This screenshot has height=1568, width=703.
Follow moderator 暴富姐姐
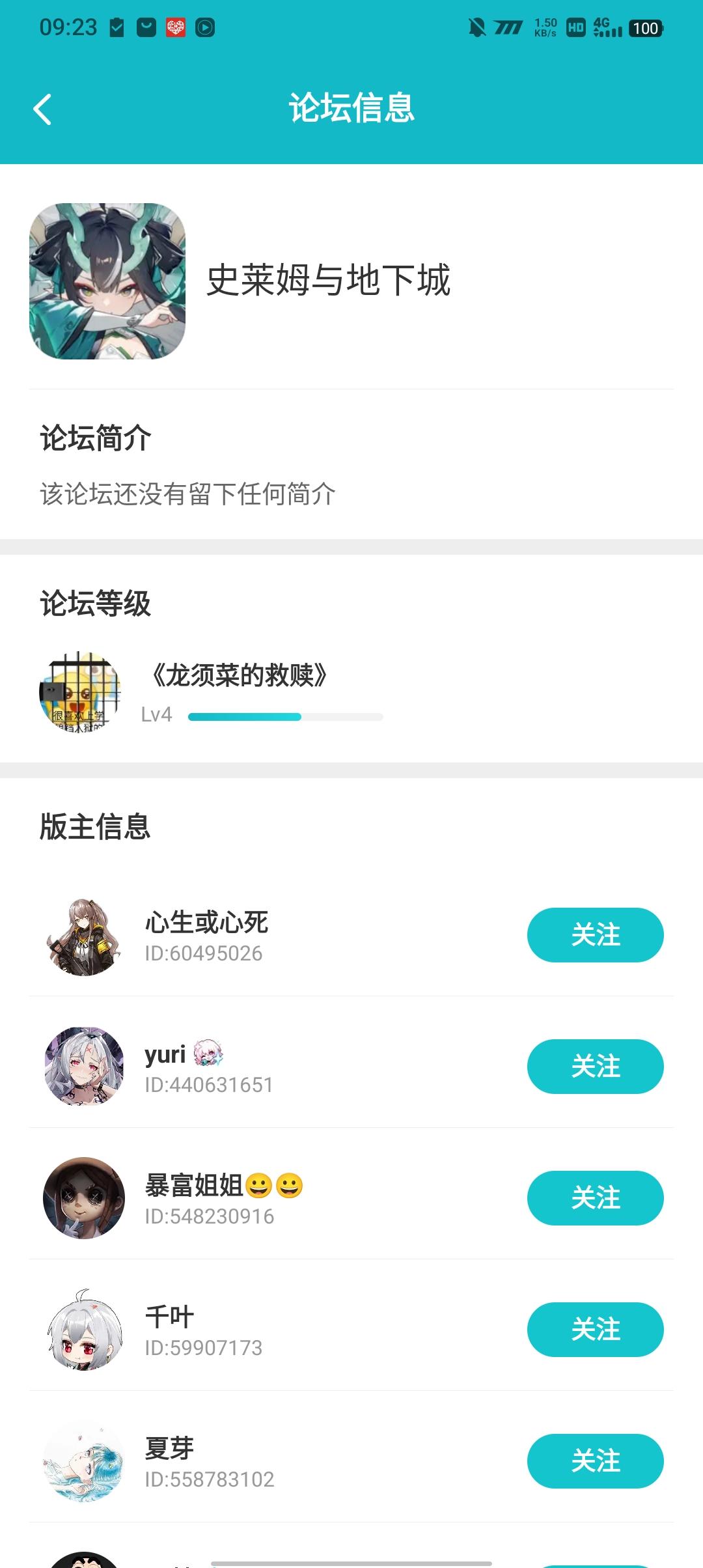(x=595, y=1197)
